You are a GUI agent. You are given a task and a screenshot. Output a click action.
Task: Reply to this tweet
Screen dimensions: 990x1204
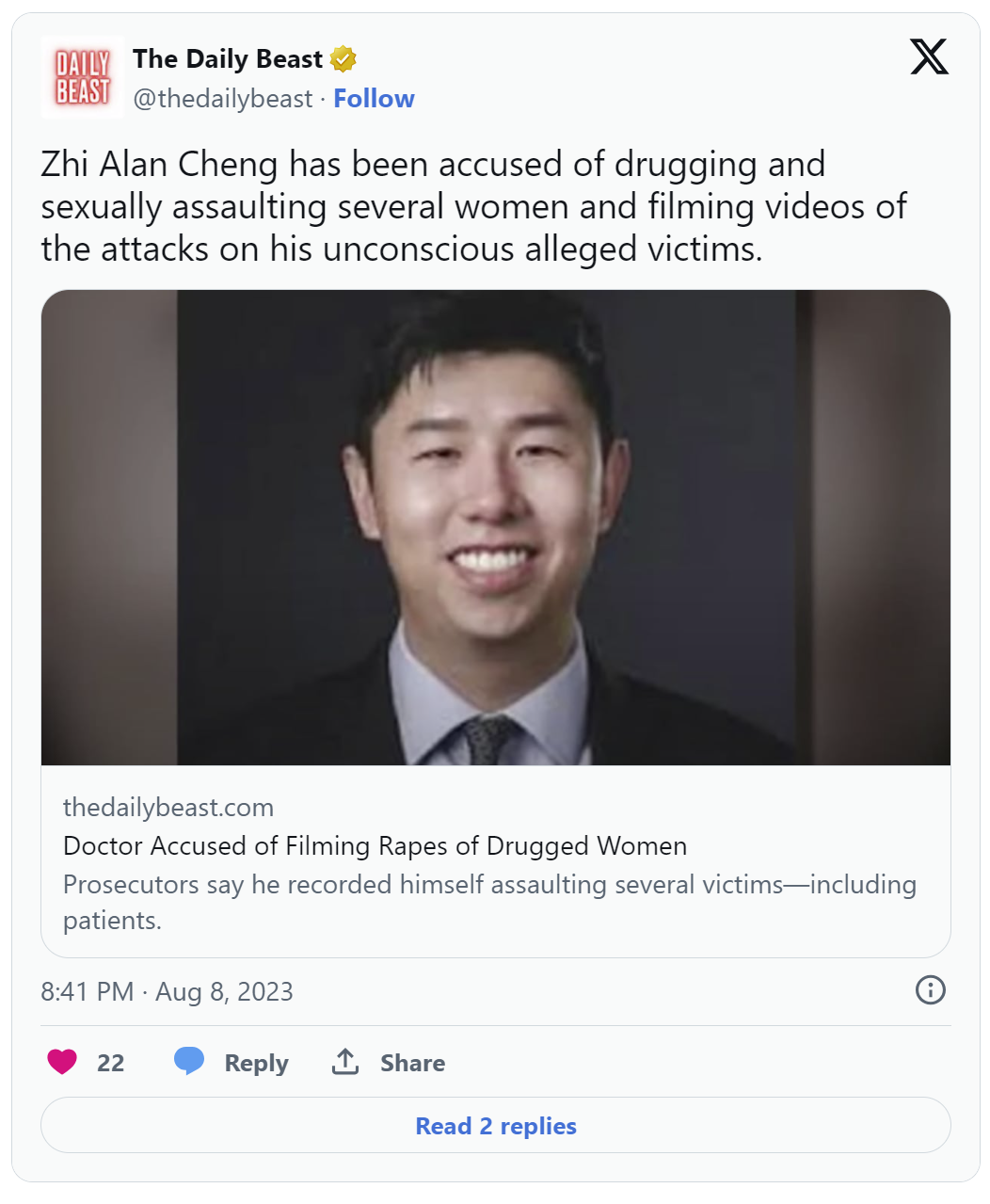pos(232,1063)
